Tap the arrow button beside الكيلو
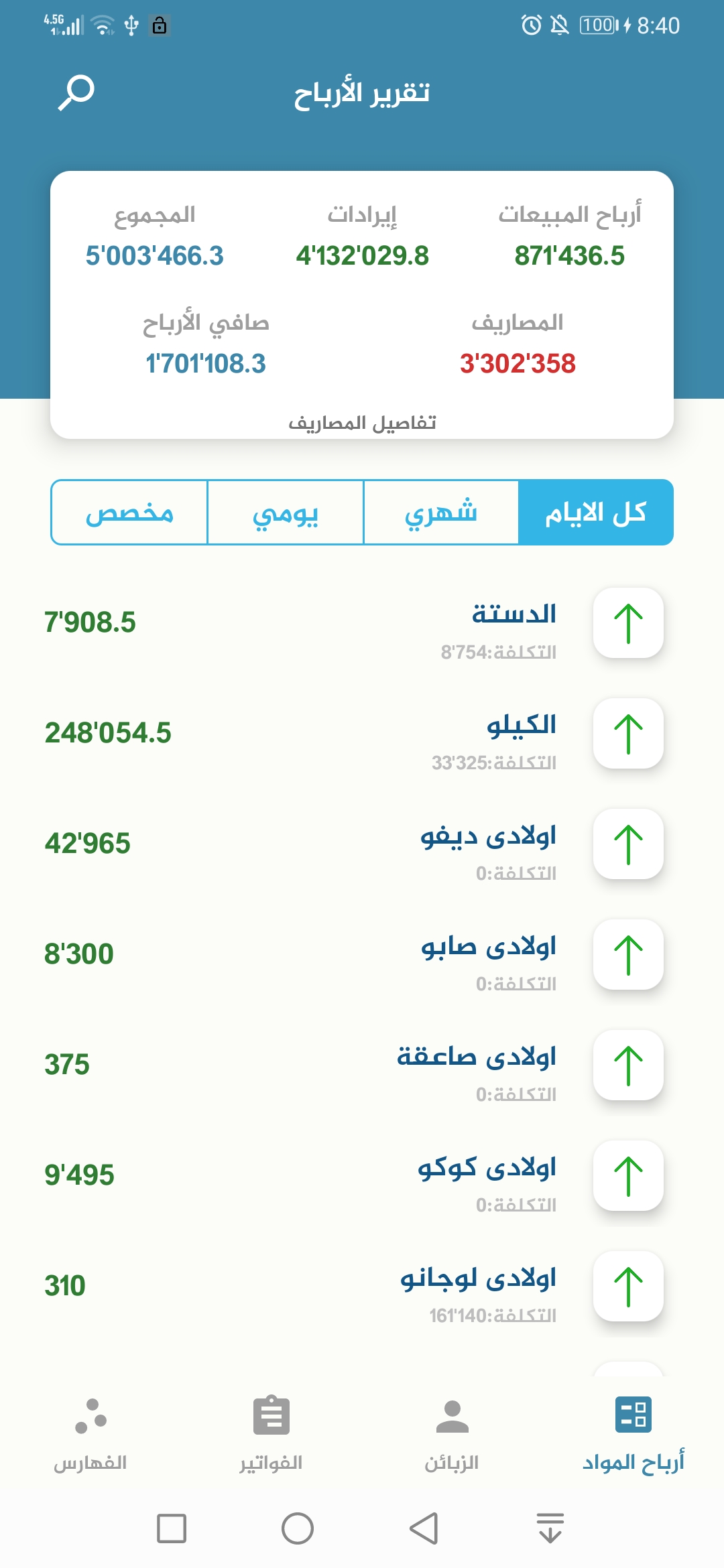The image size is (724, 1568). tap(629, 734)
